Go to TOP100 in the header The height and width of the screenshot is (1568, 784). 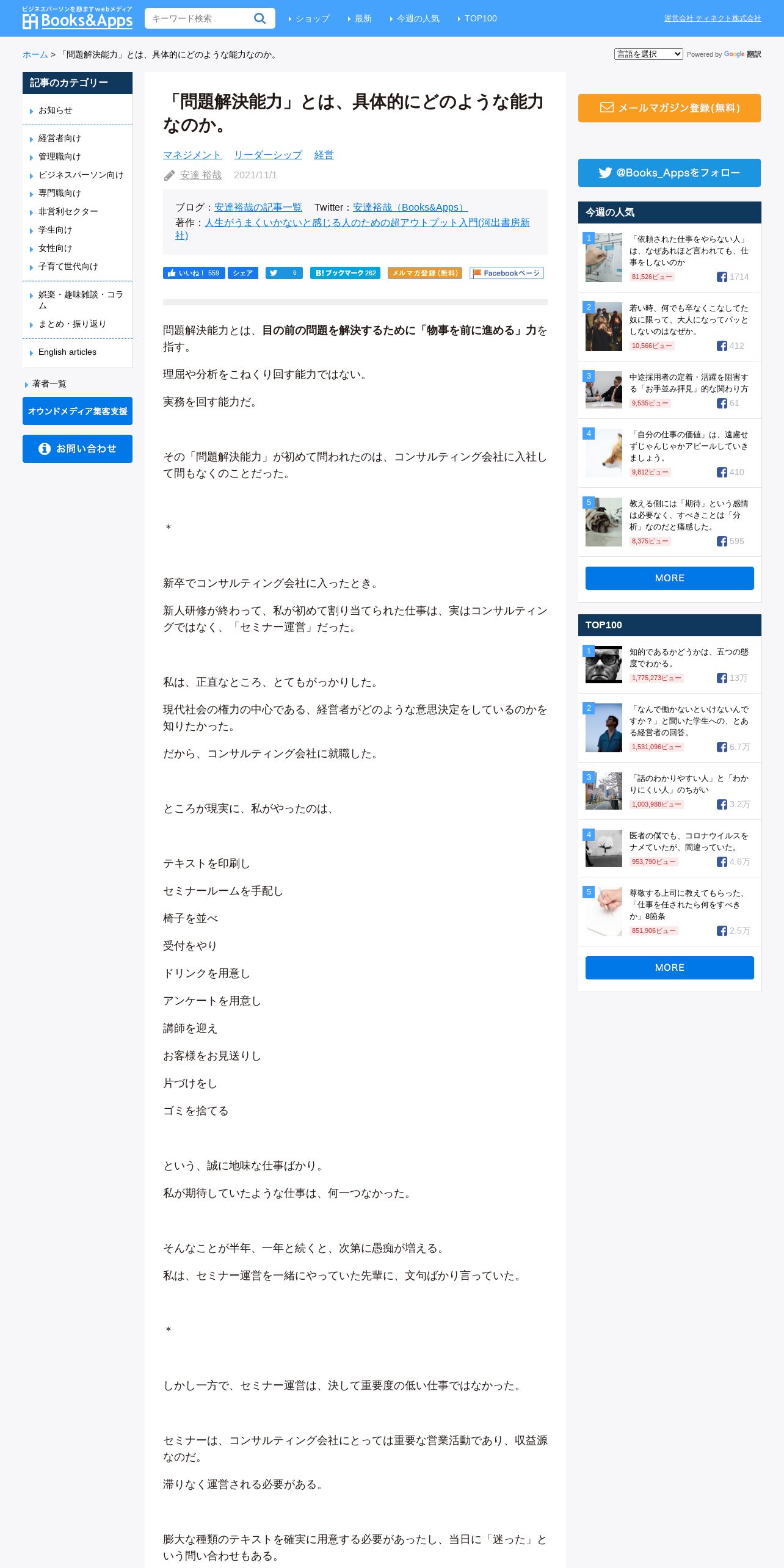[477, 18]
